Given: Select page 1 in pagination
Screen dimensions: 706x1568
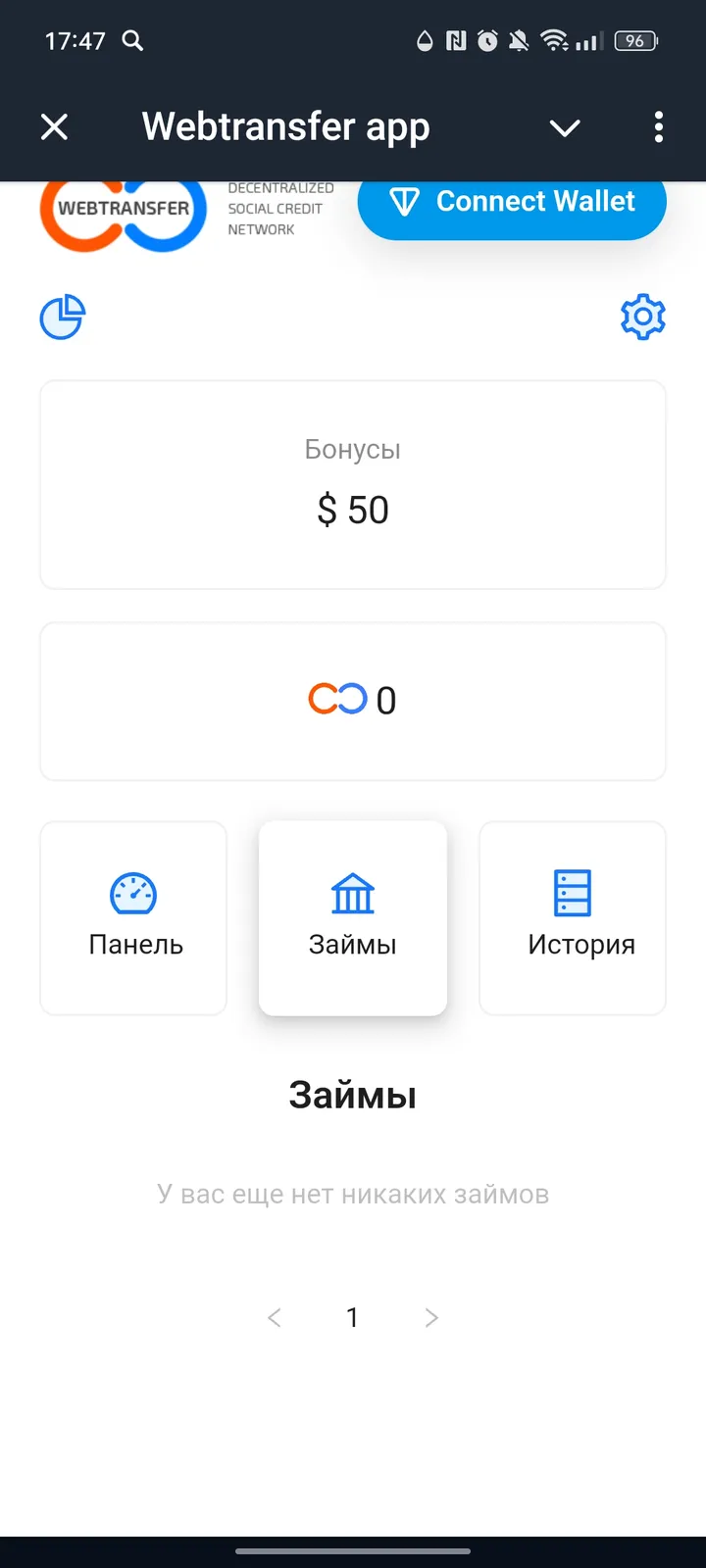Looking at the screenshot, I should coord(353,1318).
